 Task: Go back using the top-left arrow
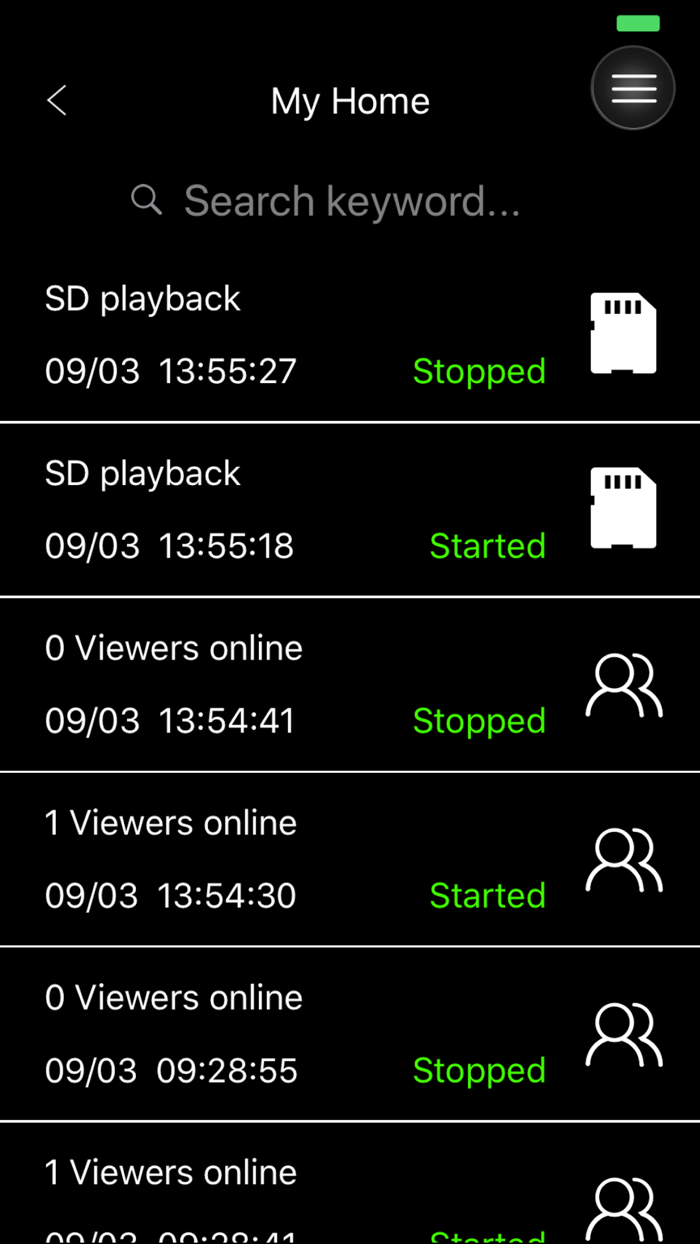(57, 100)
